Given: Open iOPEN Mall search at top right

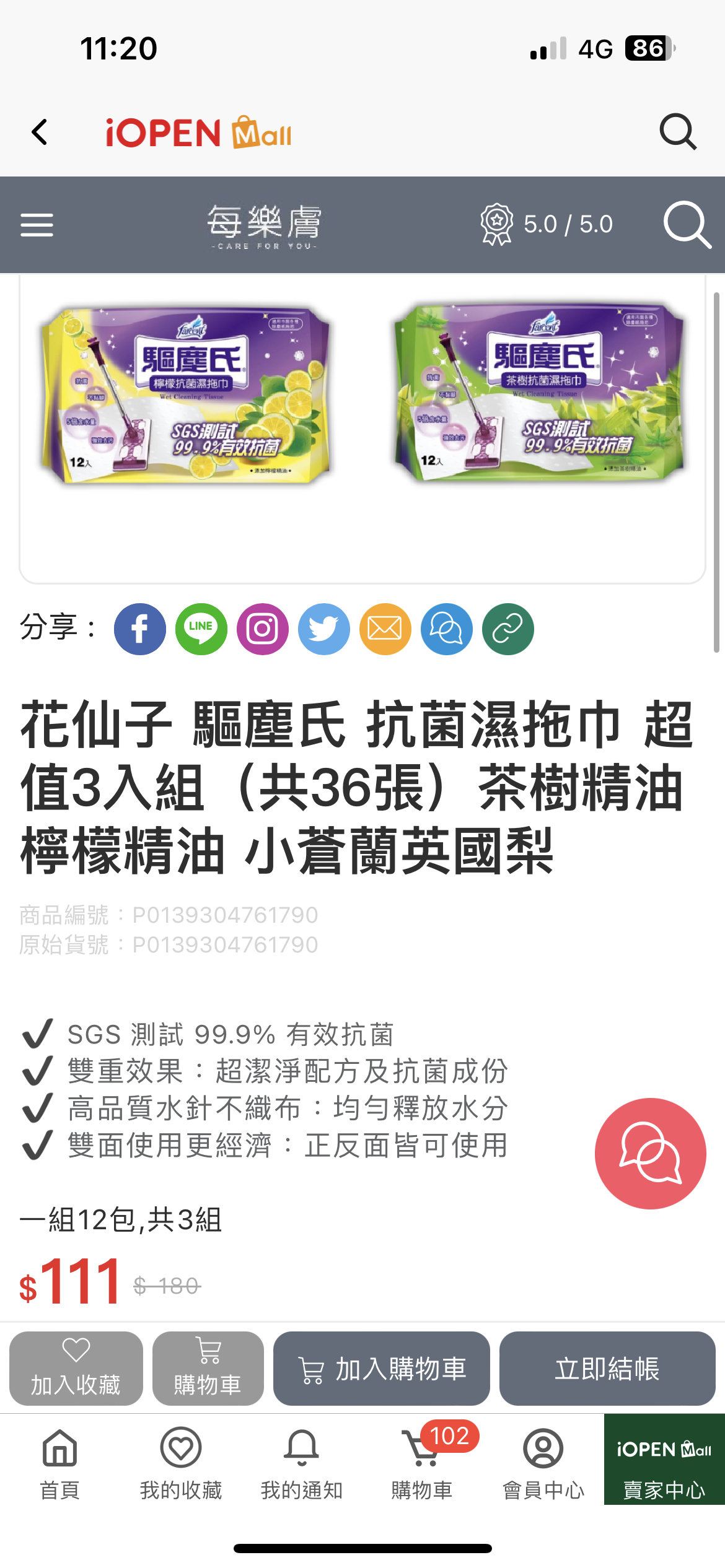Looking at the screenshot, I should click(x=678, y=131).
